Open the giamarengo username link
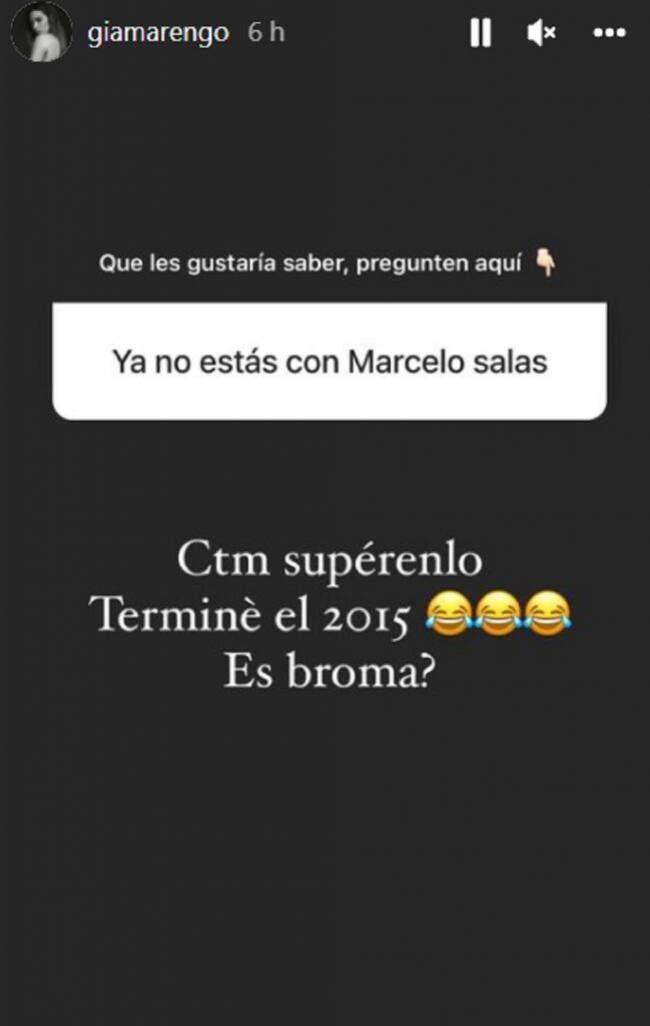The width and height of the screenshot is (650, 1026). pos(158,32)
